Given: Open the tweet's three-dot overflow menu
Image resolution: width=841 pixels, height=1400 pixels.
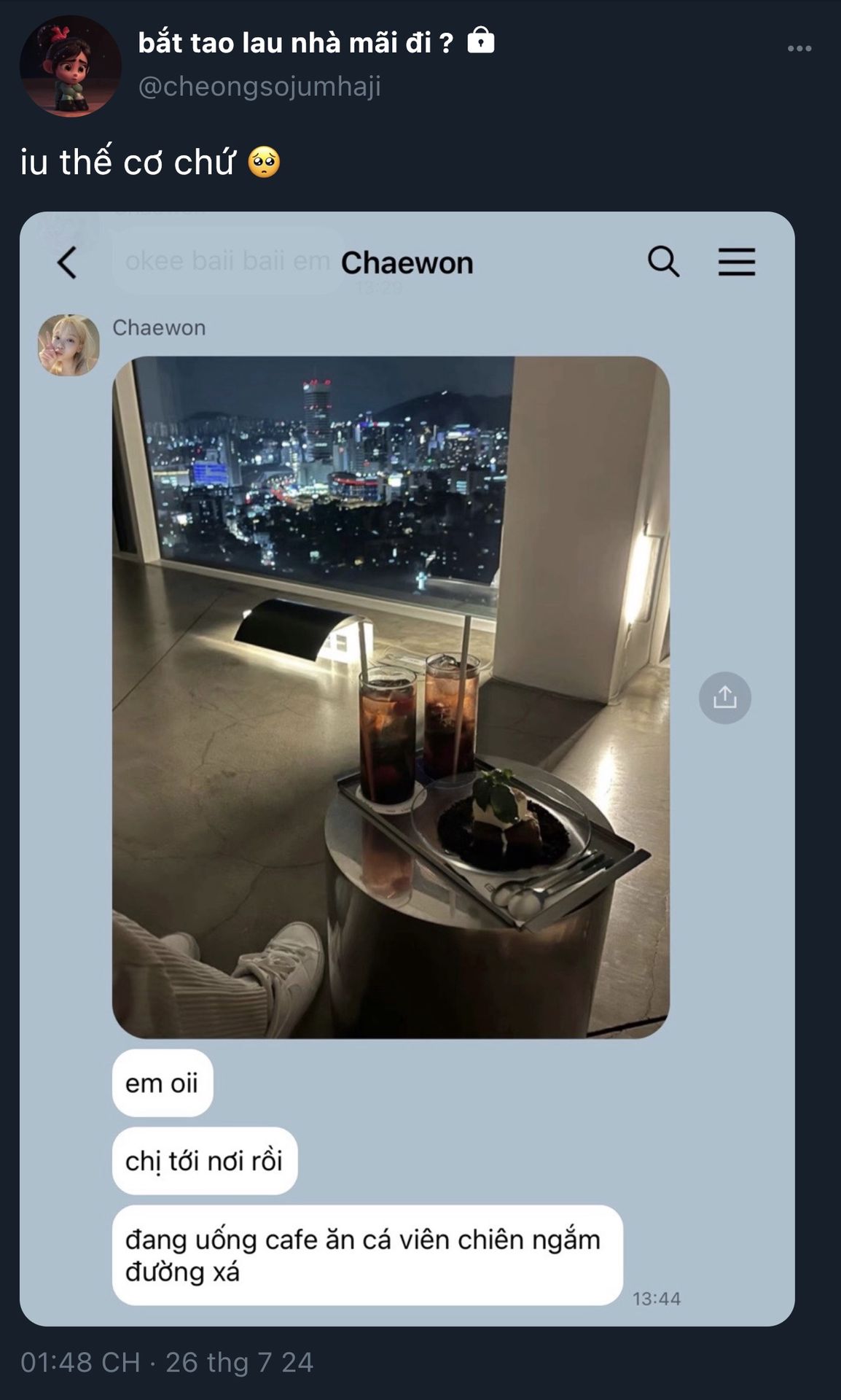Looking at the screenshot, I should pos(799,49).
